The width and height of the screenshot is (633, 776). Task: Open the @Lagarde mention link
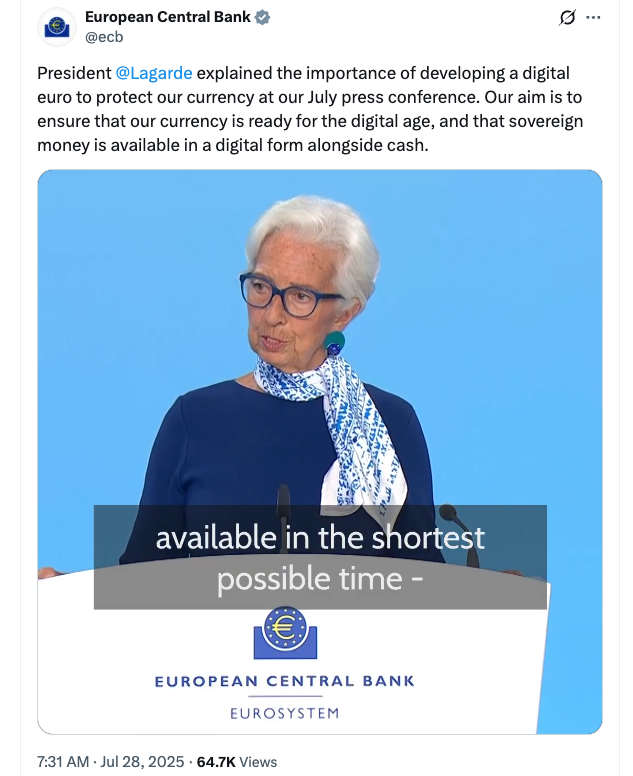point(153,73)
